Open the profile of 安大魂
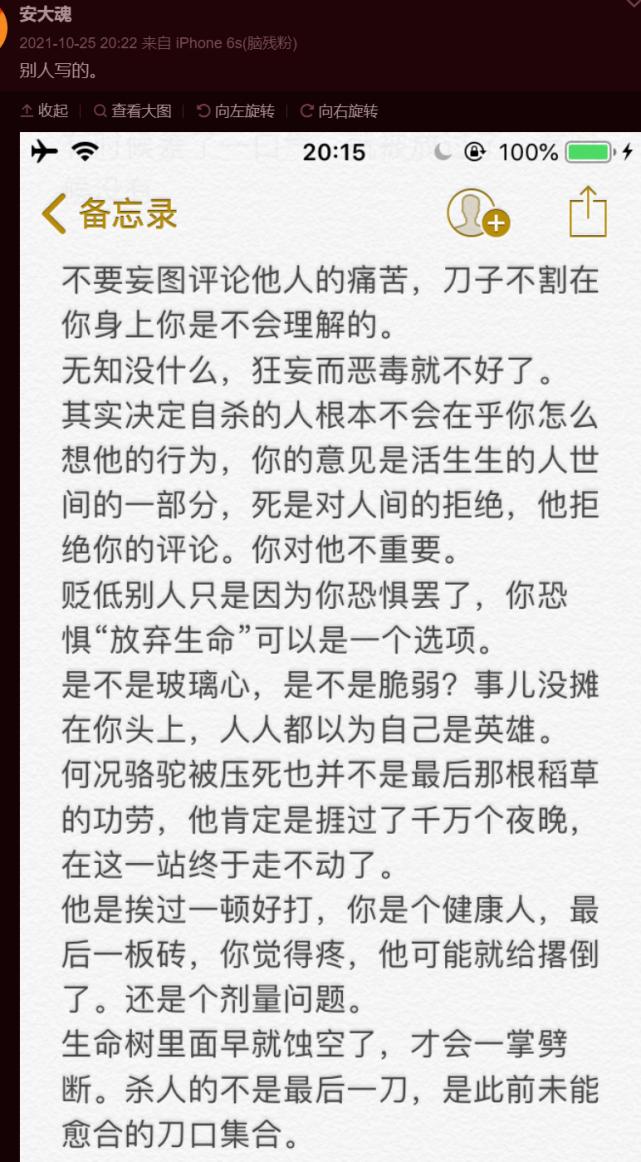641x1162 pixels. 45,14
